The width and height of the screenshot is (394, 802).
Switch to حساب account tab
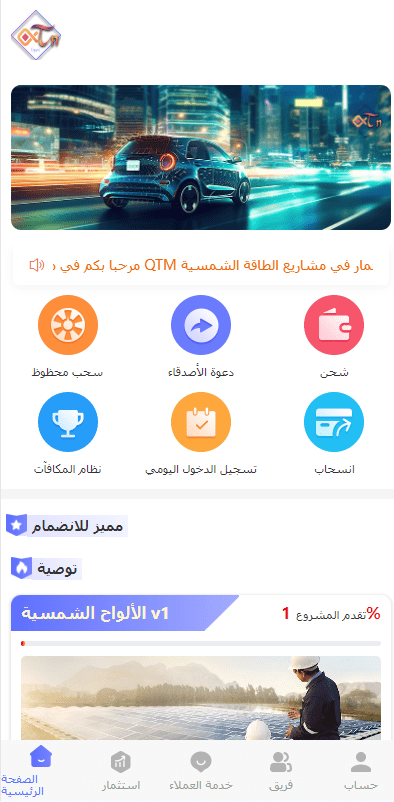pos(361,771)
